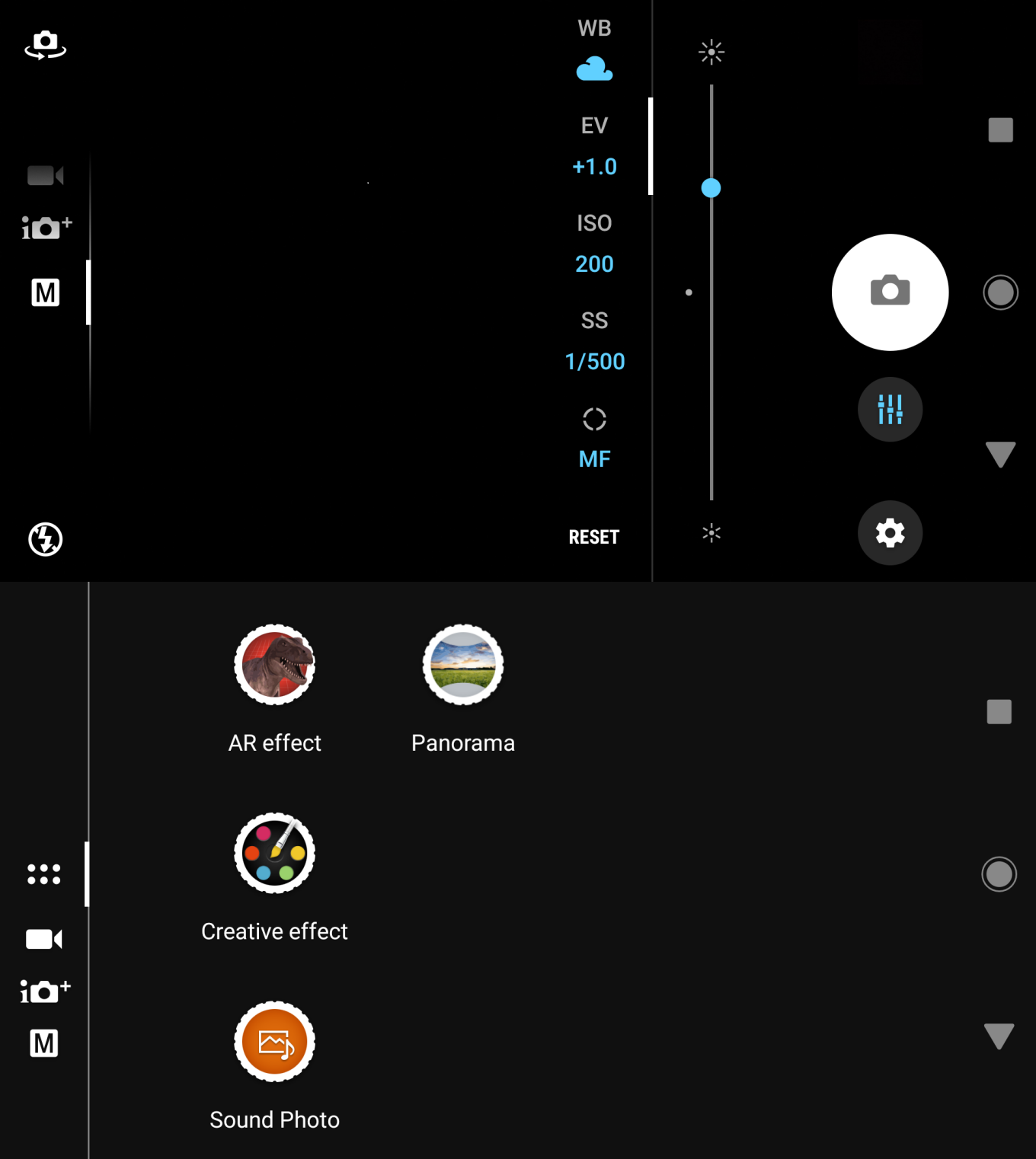Viewport: 1036px width, 1159px height.
Task: Tap the exposure brightness slider track
Action: 711,343
